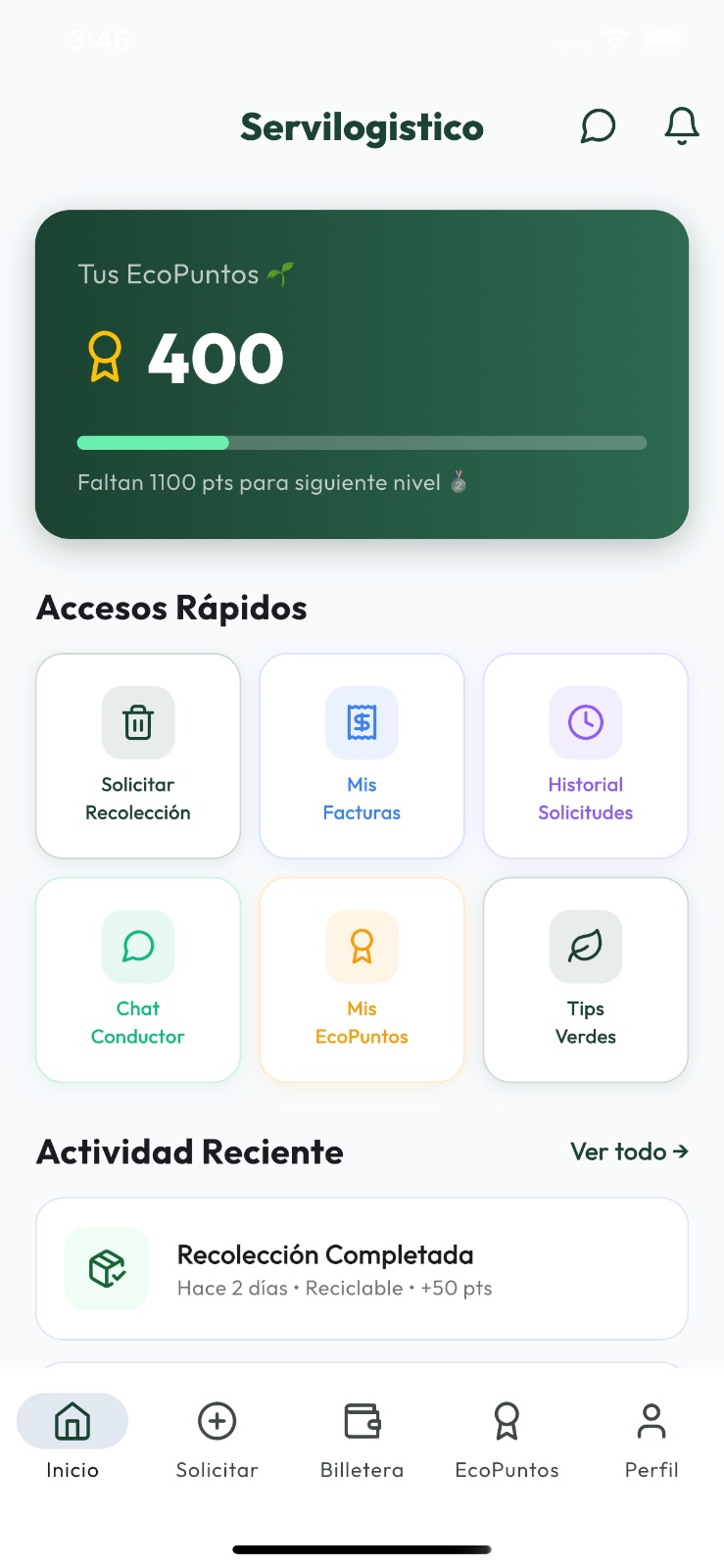The width and height of the screenshot is (724, 1568).
Task: Start a Chat Conductor conversation
Action: click(137, 947)
